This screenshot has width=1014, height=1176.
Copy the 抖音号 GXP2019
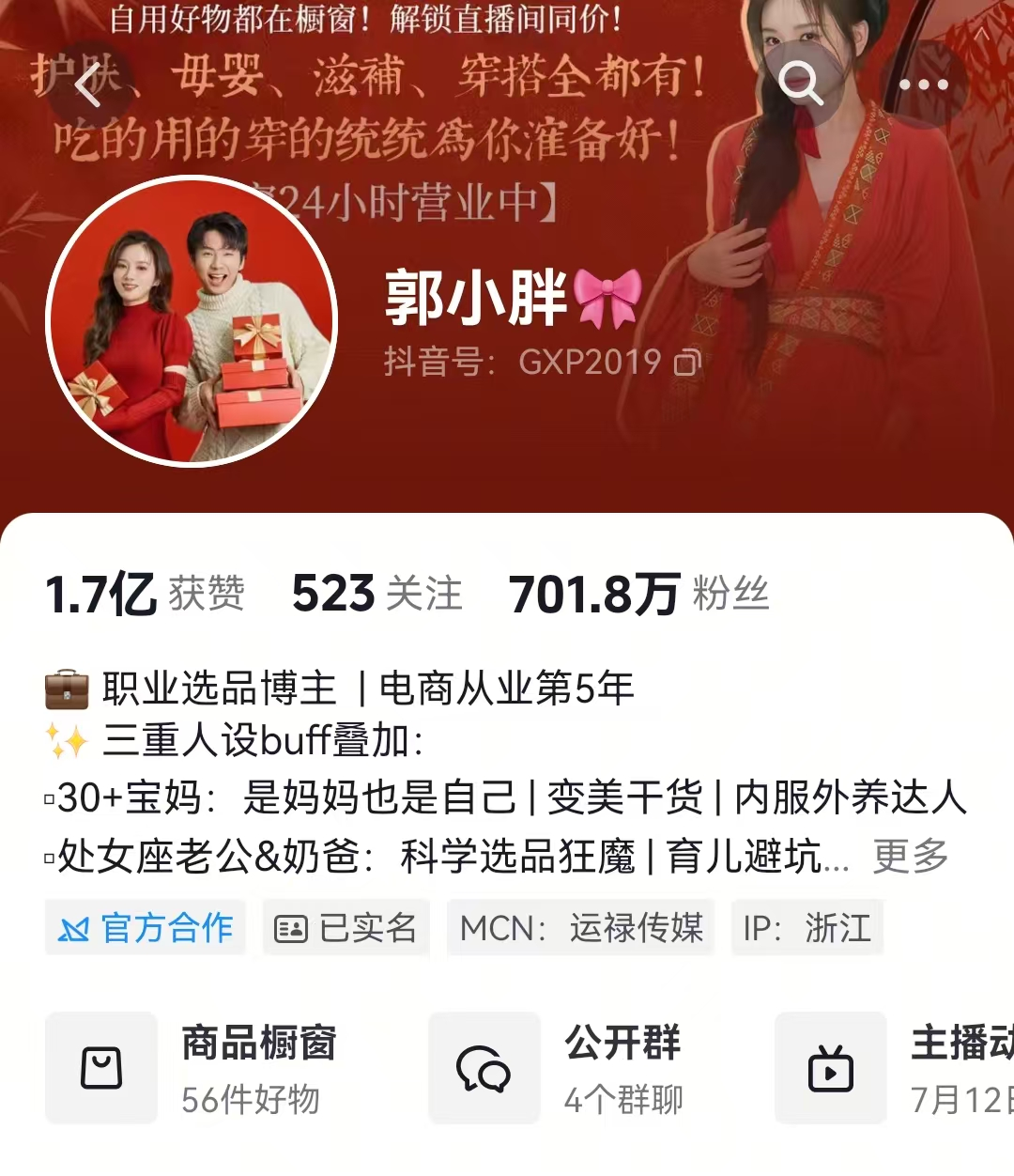click(x=688, y=362)
